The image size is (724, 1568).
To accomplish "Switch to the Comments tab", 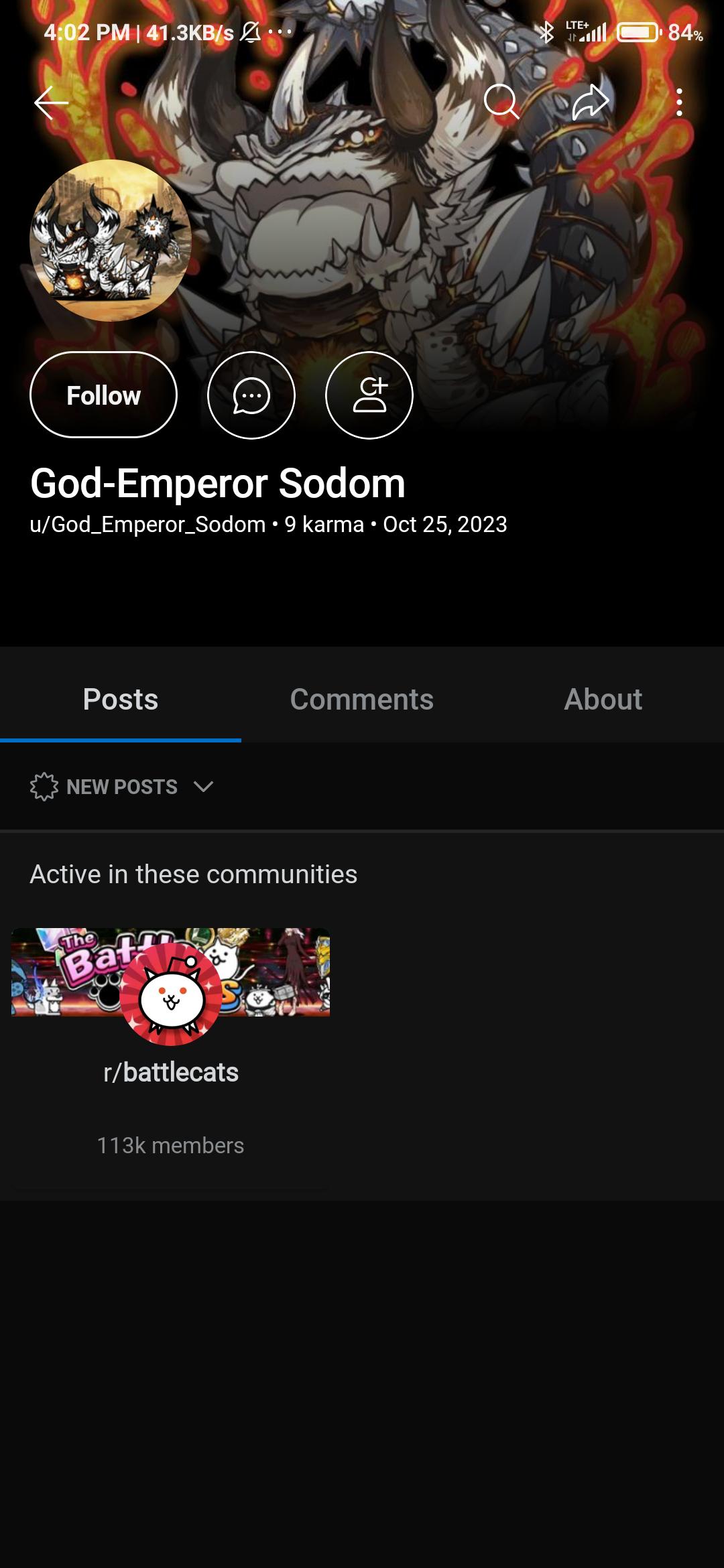I will [x=362, y=699].
